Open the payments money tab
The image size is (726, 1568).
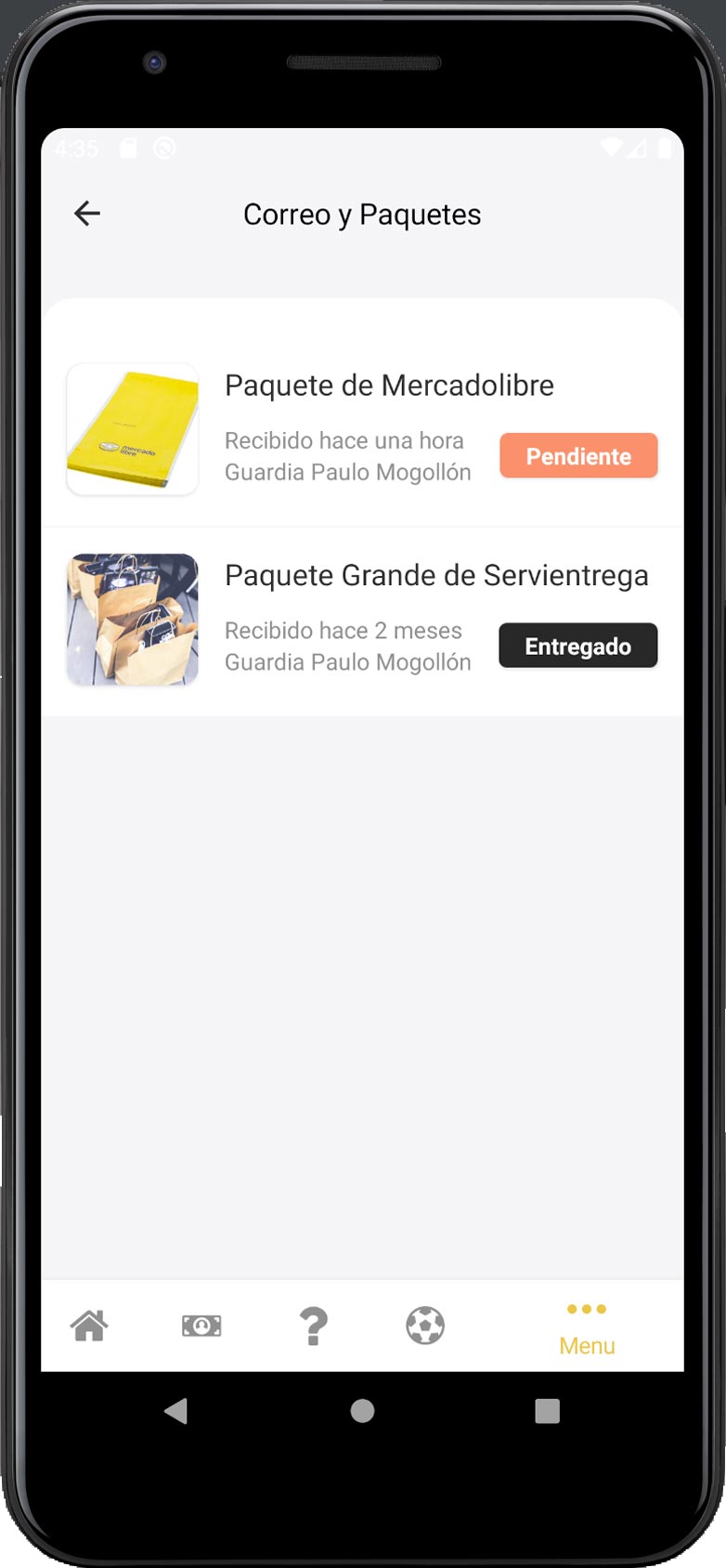tap(201, 1326)
